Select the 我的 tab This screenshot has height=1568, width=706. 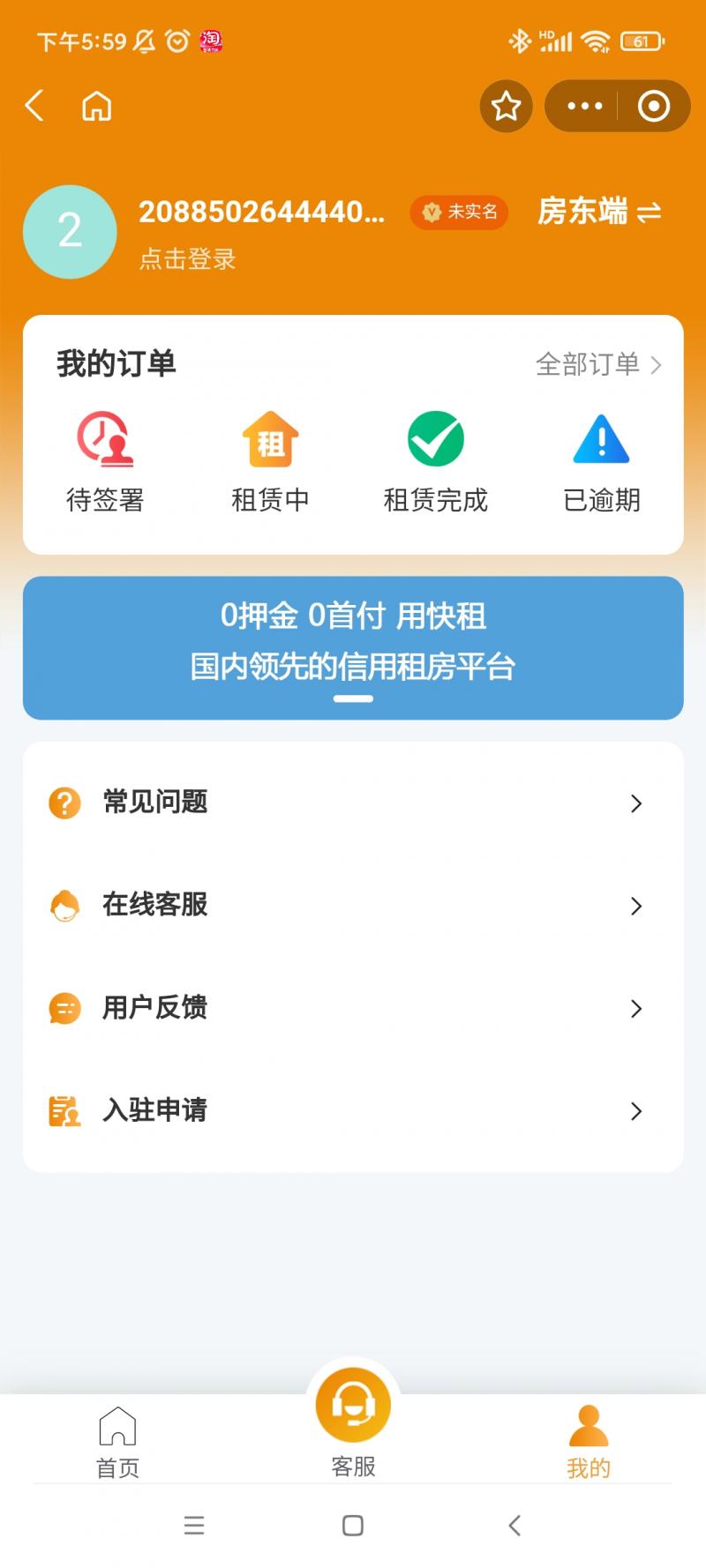[x=588, y=1442]
